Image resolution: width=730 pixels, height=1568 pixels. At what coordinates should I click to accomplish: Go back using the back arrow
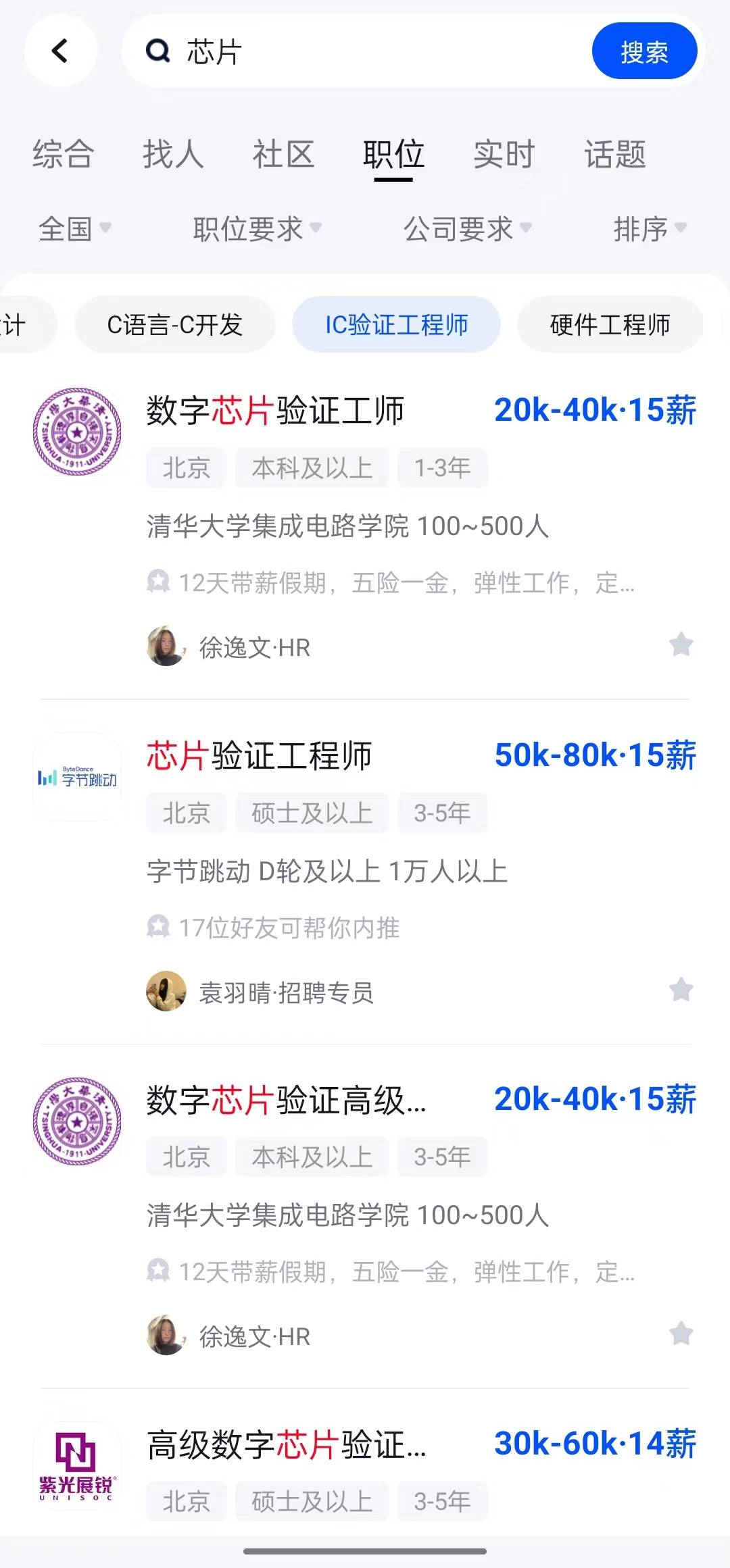tap(60, 51)
